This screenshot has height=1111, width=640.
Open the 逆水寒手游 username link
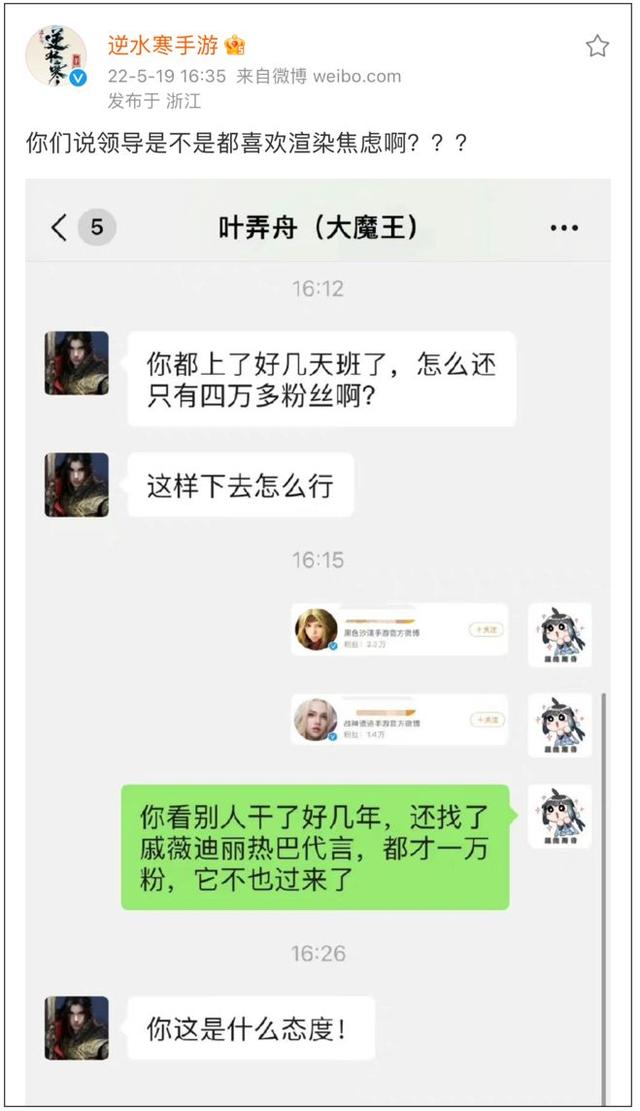coord(163,45)
